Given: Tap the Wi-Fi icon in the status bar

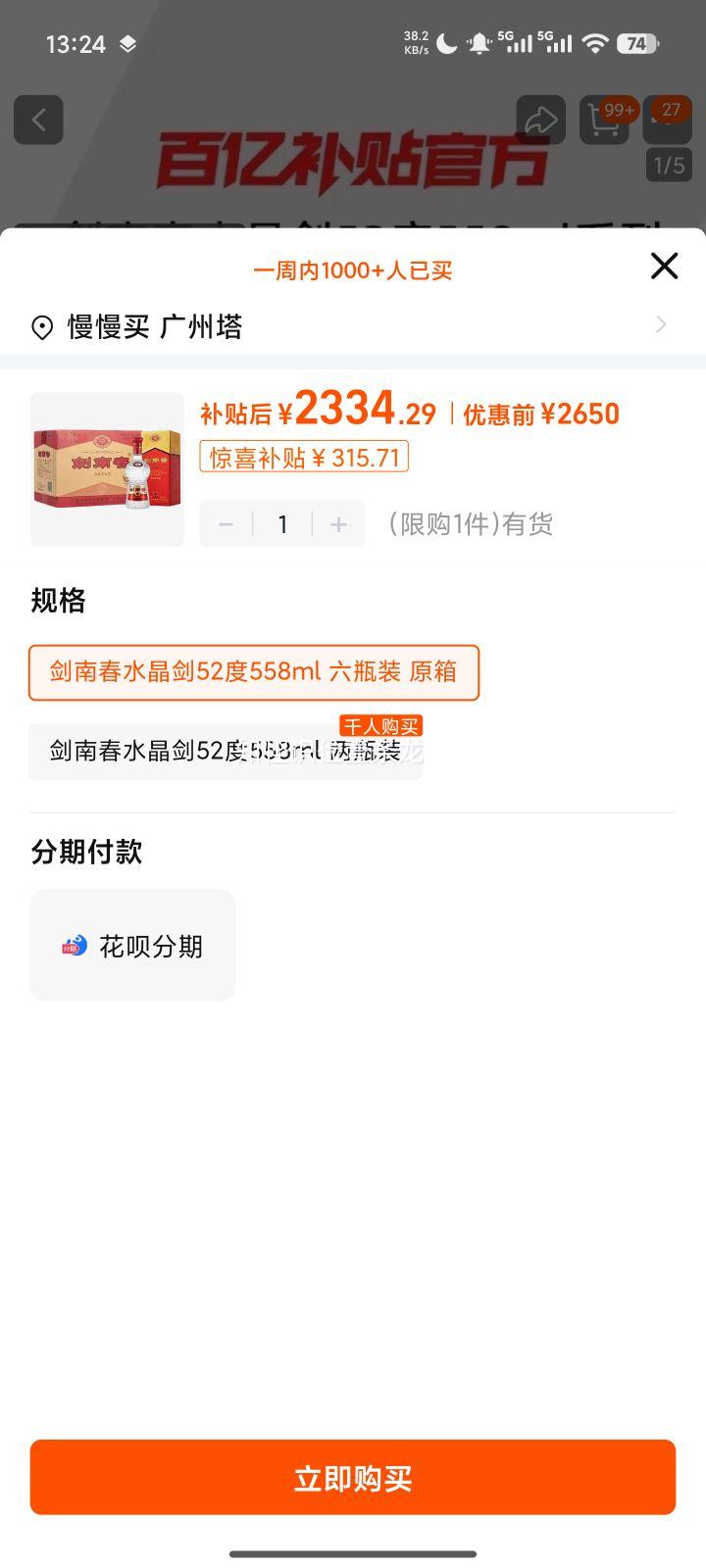Looking at the screenshot, I should tap(595, 43).
